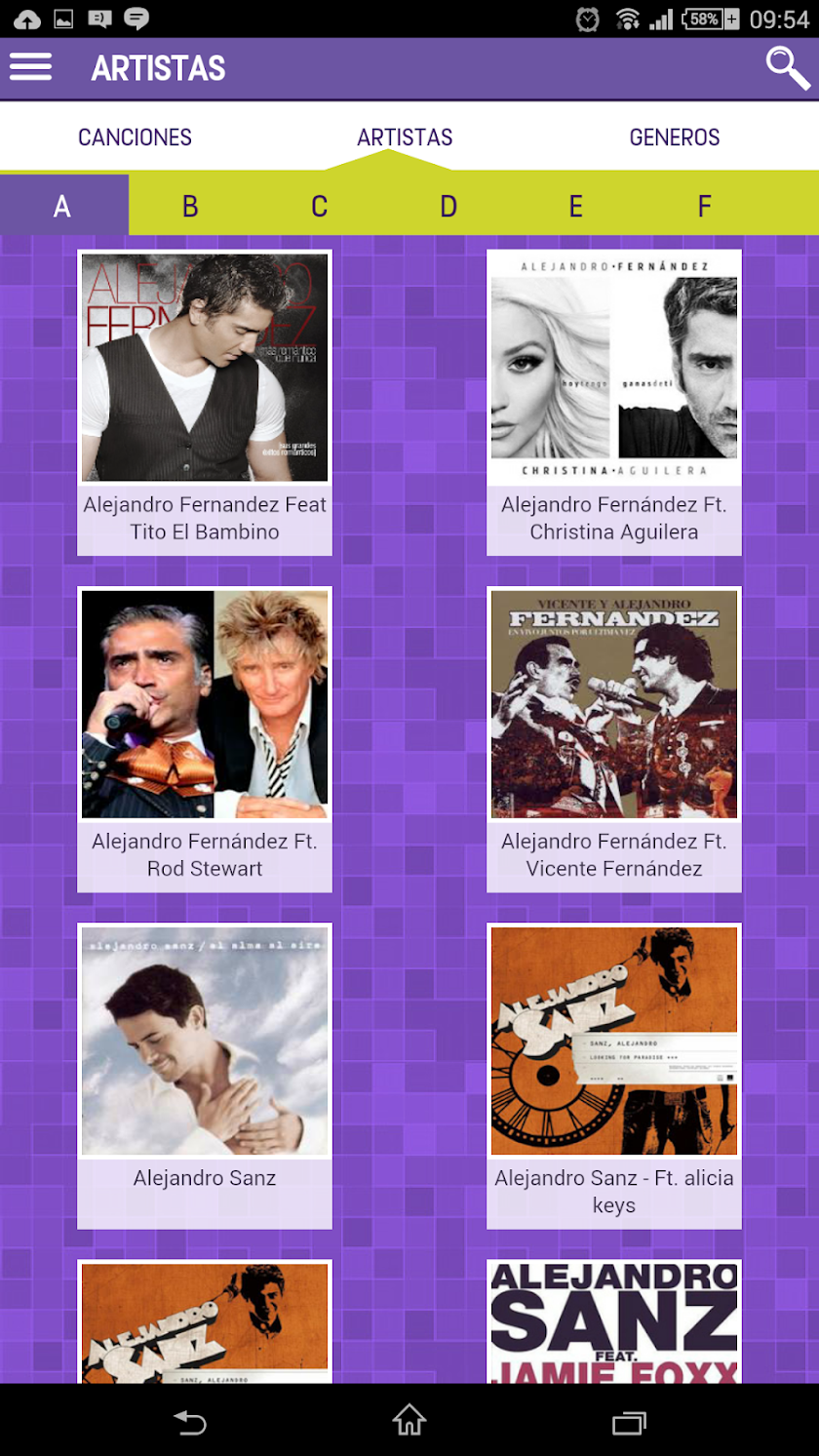Open the hamburger drawer menu
The image size is (819, 1456).
click(x=30, y=67)
